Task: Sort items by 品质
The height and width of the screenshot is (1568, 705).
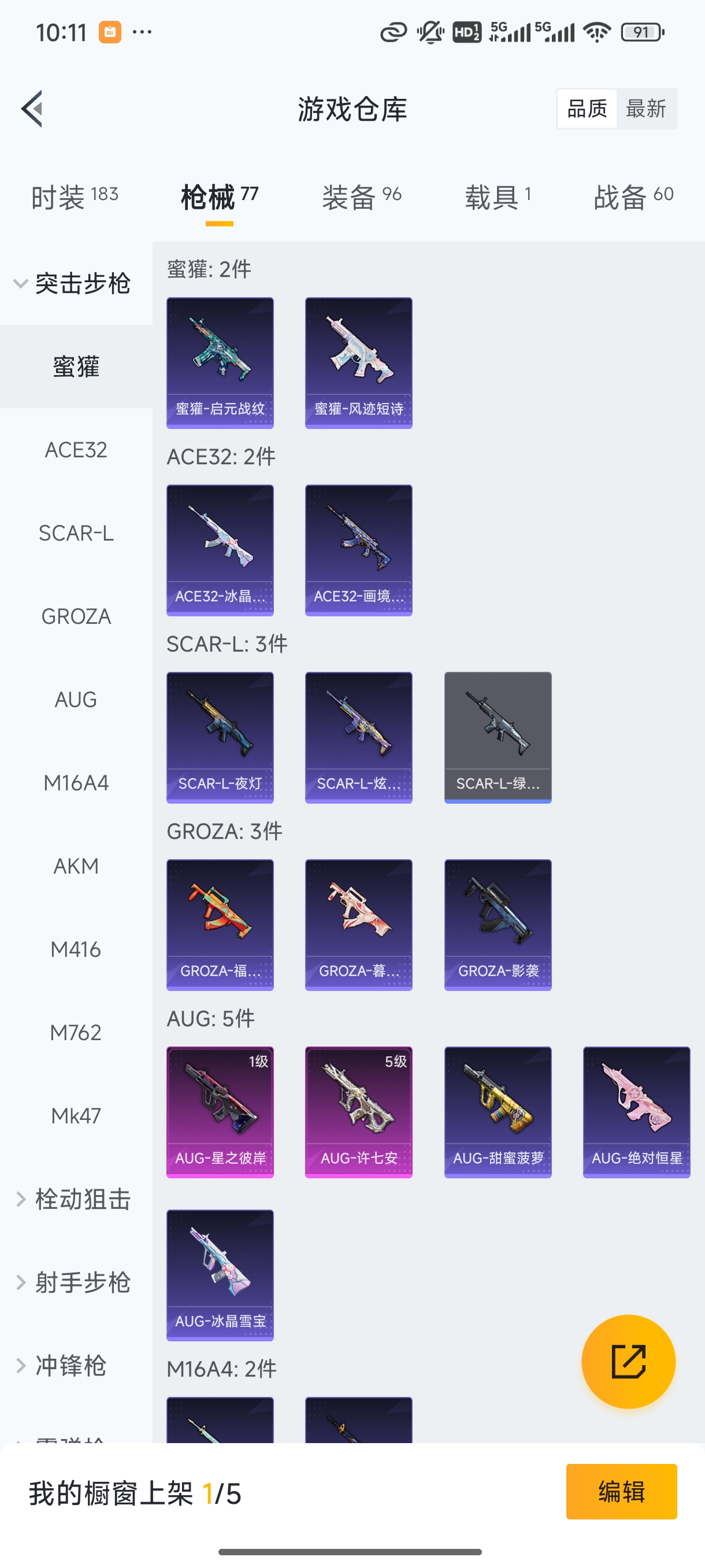Action: 587,109
